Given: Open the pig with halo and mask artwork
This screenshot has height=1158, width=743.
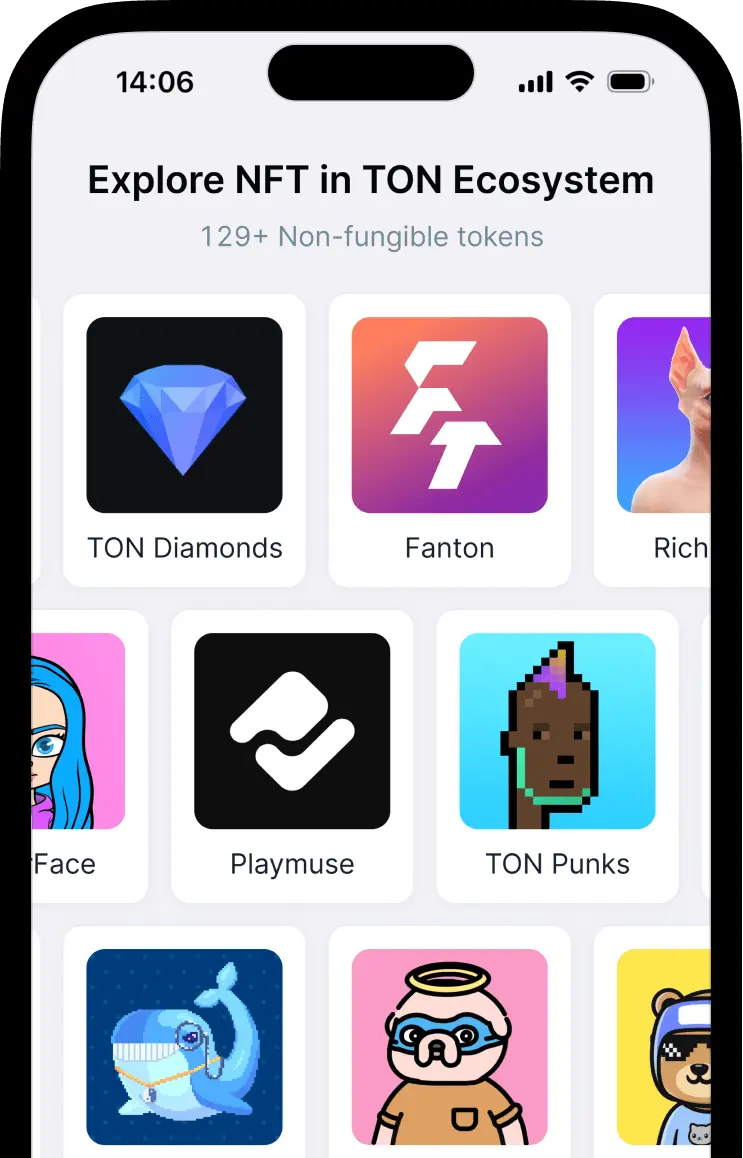Looking at the screenshot, I should coord(449,1047).
